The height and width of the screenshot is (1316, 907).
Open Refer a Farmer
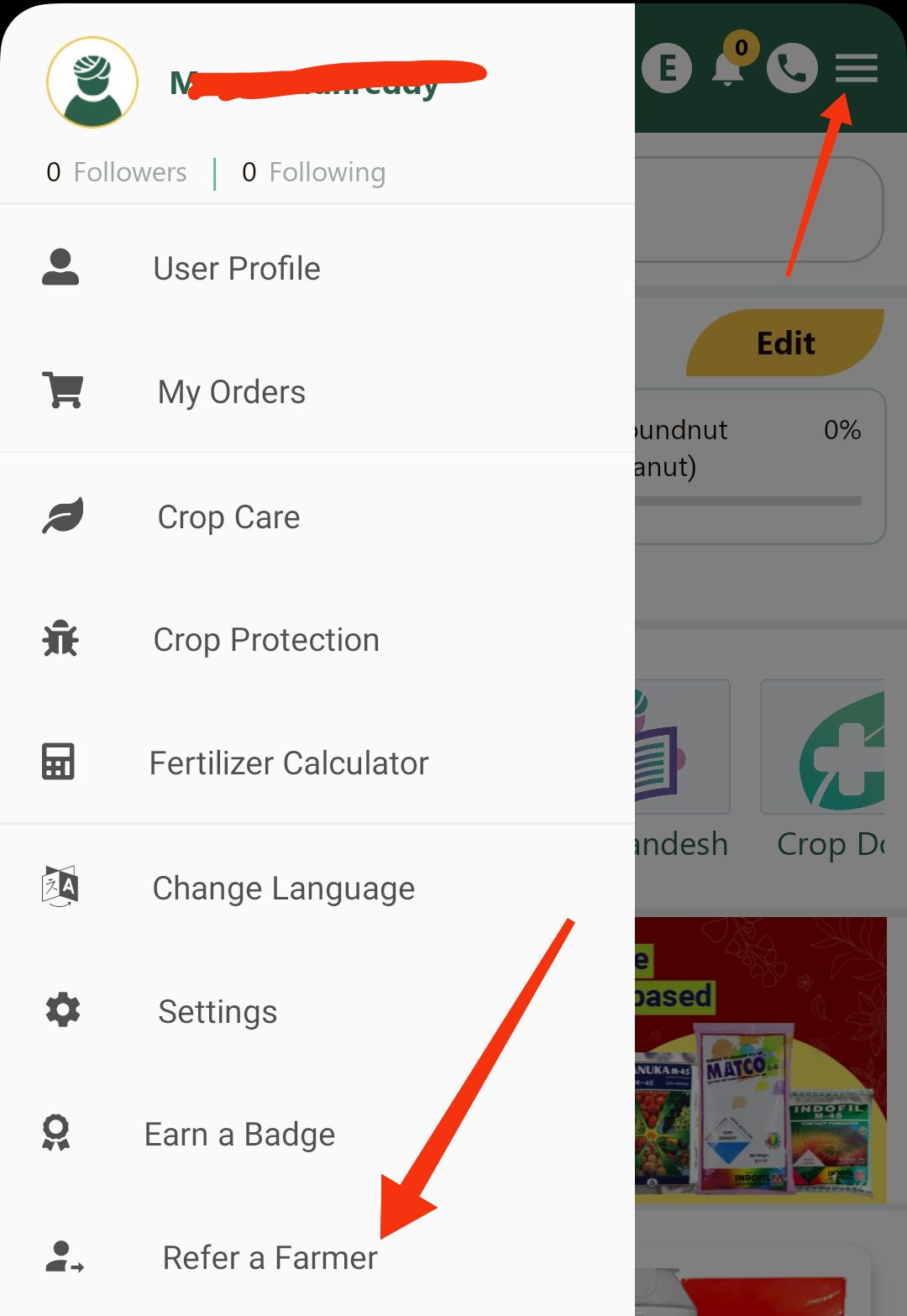coord(270,1258)
